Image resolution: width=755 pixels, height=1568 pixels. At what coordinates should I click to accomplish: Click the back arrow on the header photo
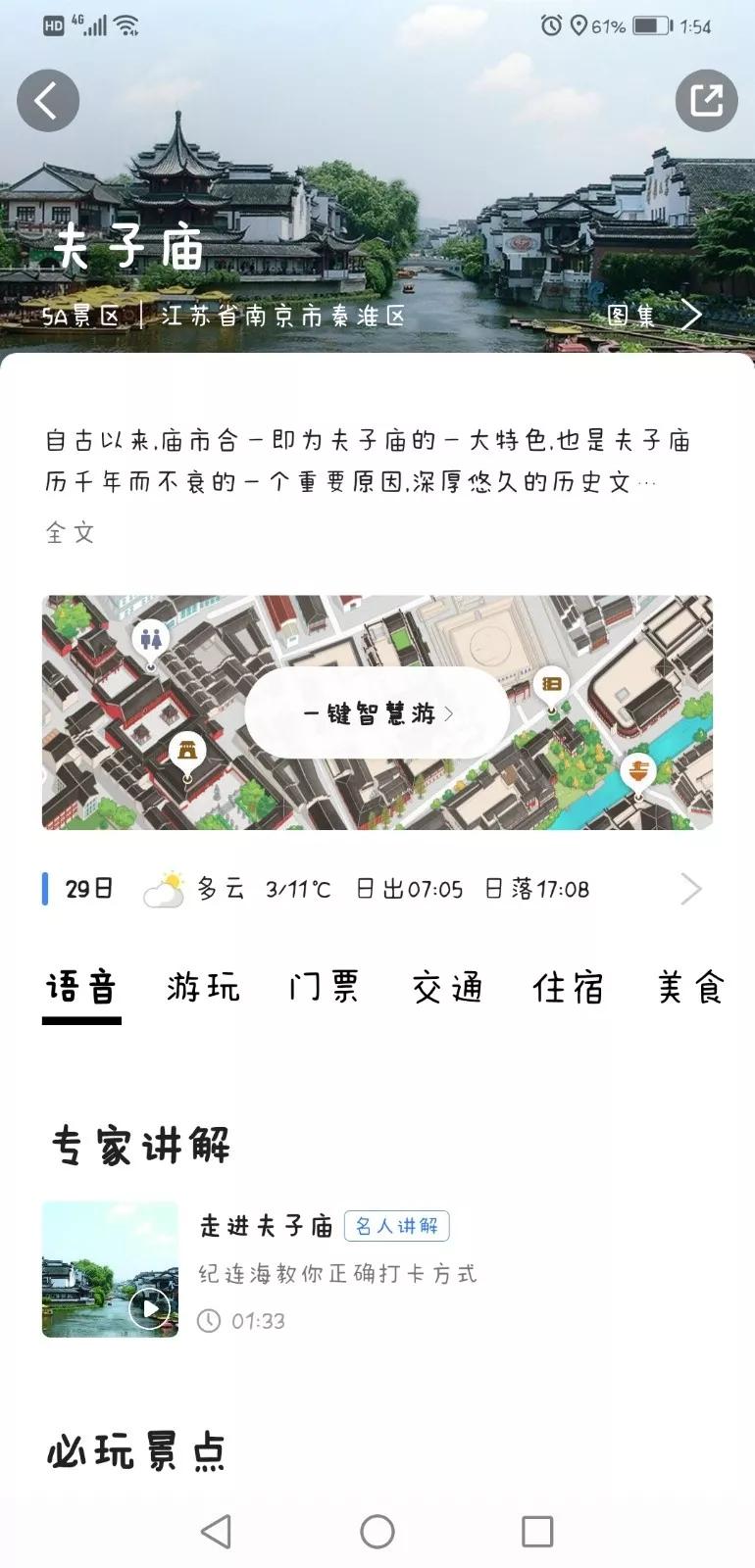click(x=47, y=100)
